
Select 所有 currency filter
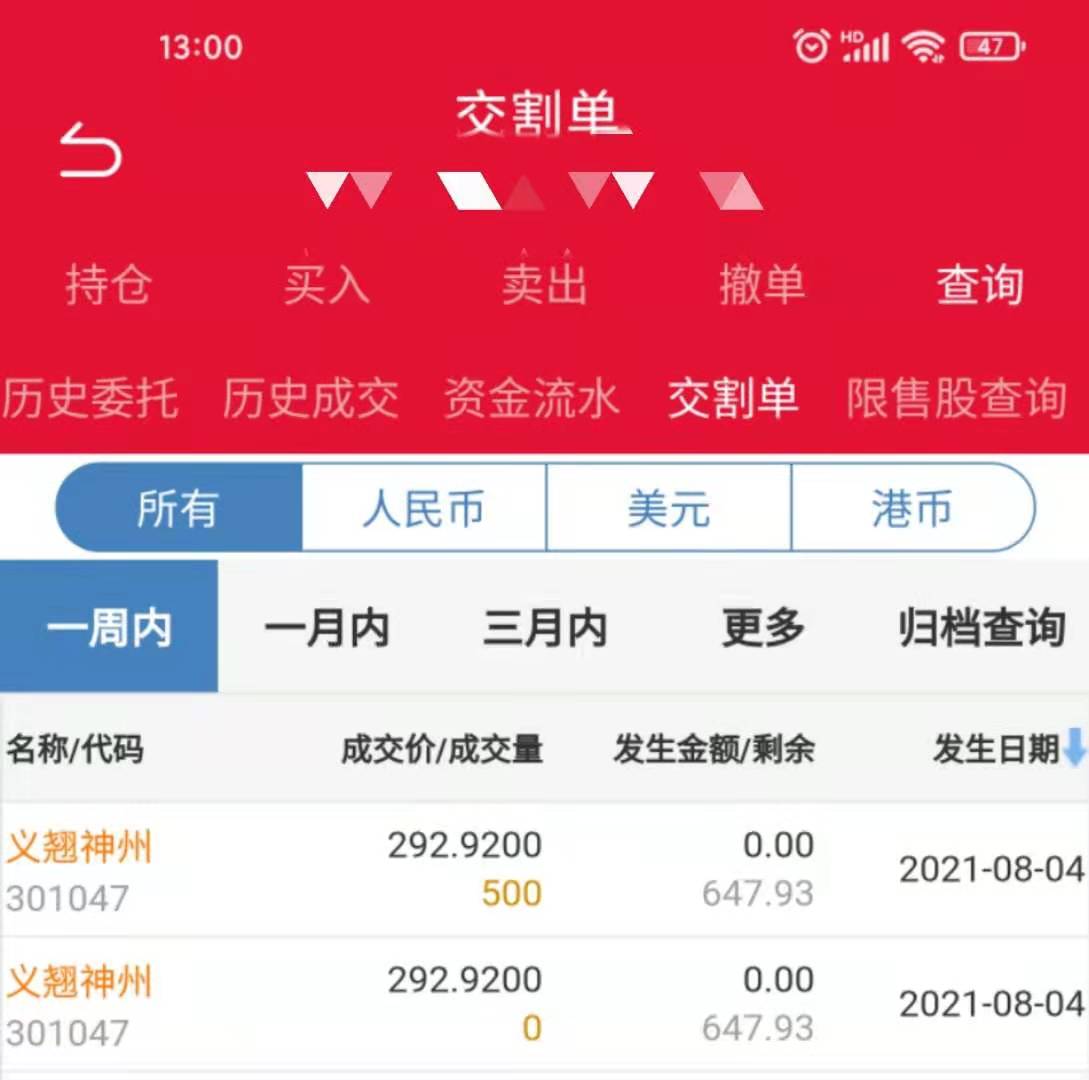(x=178, y=508)
